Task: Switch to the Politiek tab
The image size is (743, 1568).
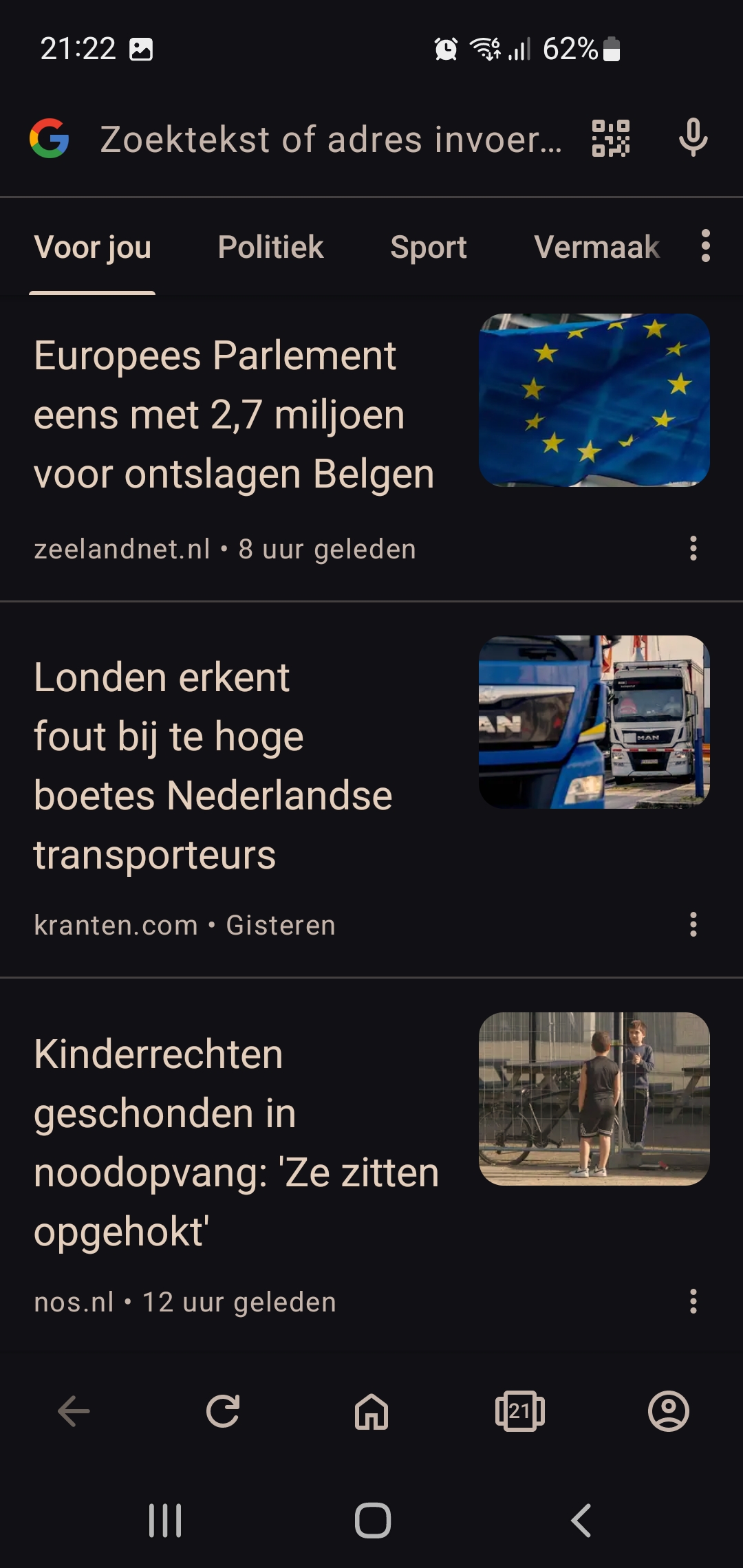Action: pyautogui.click(x=270, y=247)
